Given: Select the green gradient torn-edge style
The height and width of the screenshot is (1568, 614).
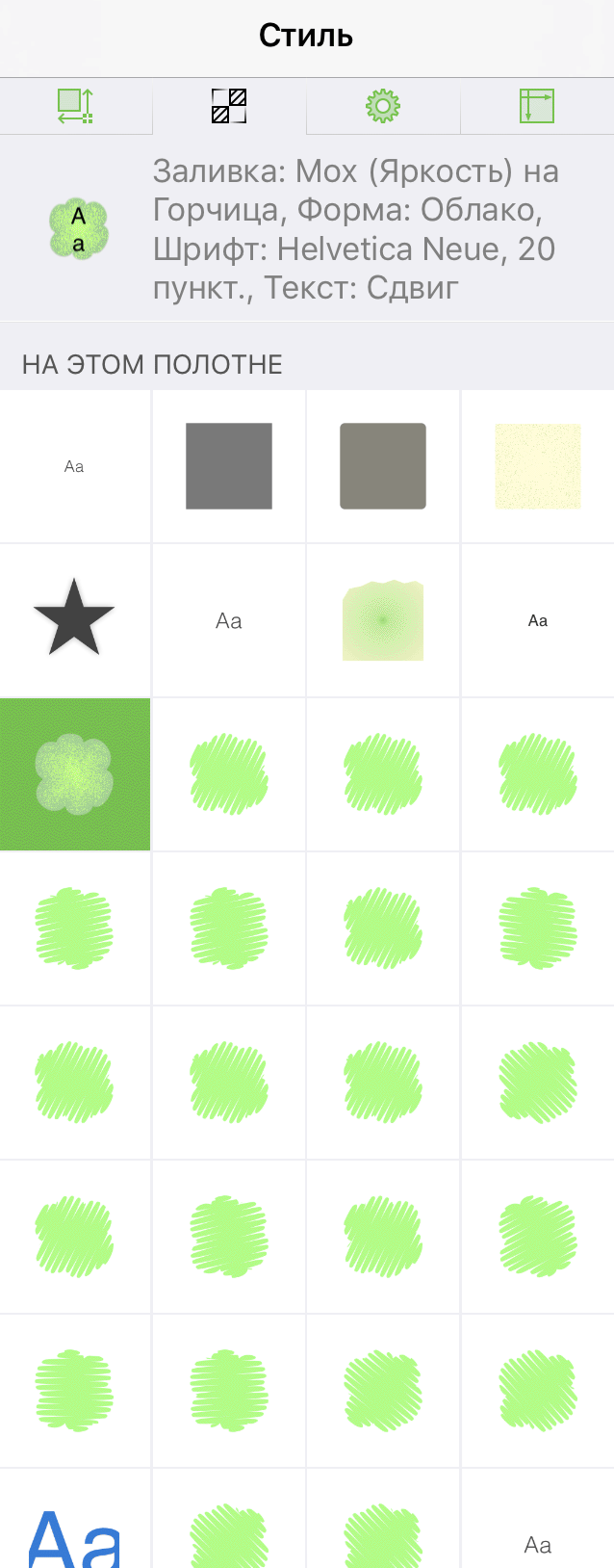Looking at the screenshot, I should (x=383, y=620).
